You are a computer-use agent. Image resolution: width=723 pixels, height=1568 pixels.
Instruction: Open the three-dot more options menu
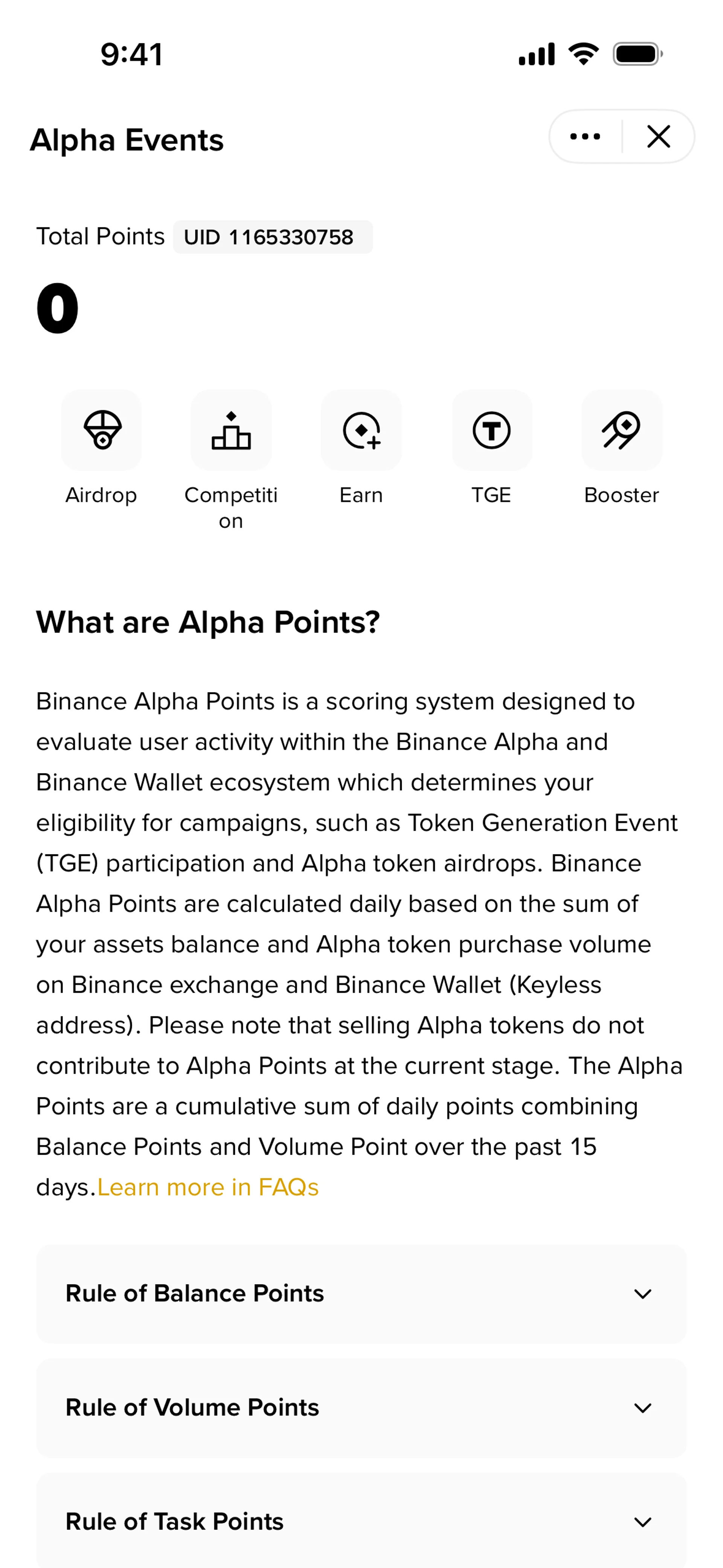[x=585, y=136]
